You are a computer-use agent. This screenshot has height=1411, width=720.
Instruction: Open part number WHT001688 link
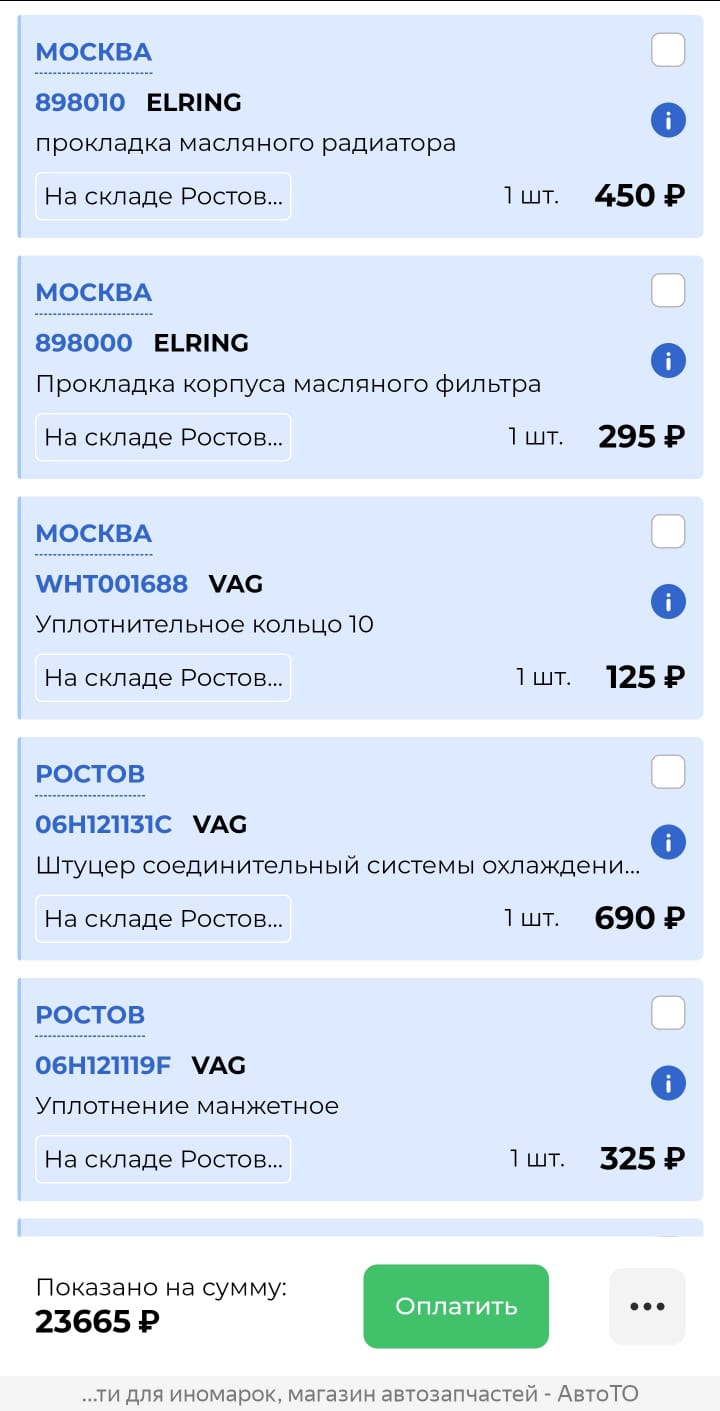click(x=112, y=584)
